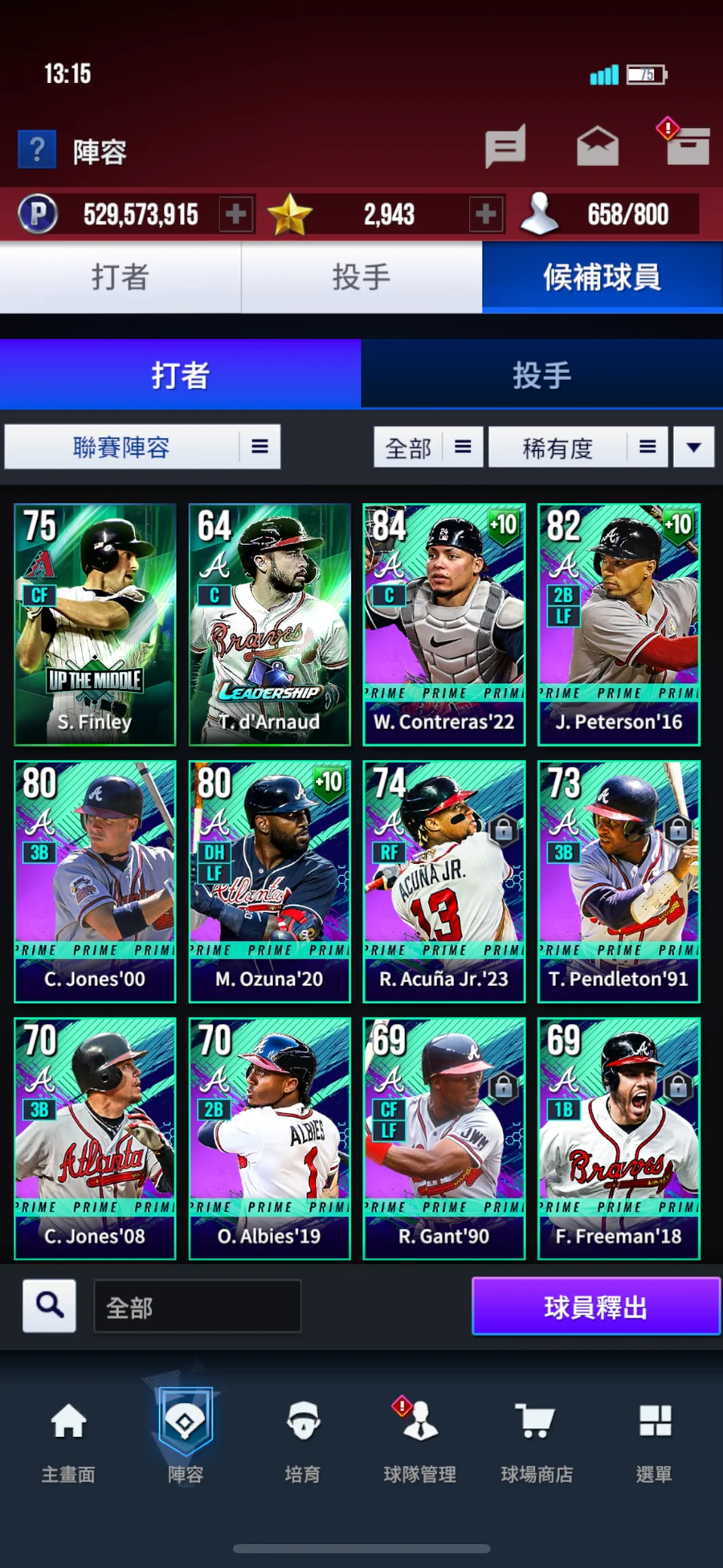Open R. Acuña Jr.'23 player card

pyautogui.click(x=444, y=882)
